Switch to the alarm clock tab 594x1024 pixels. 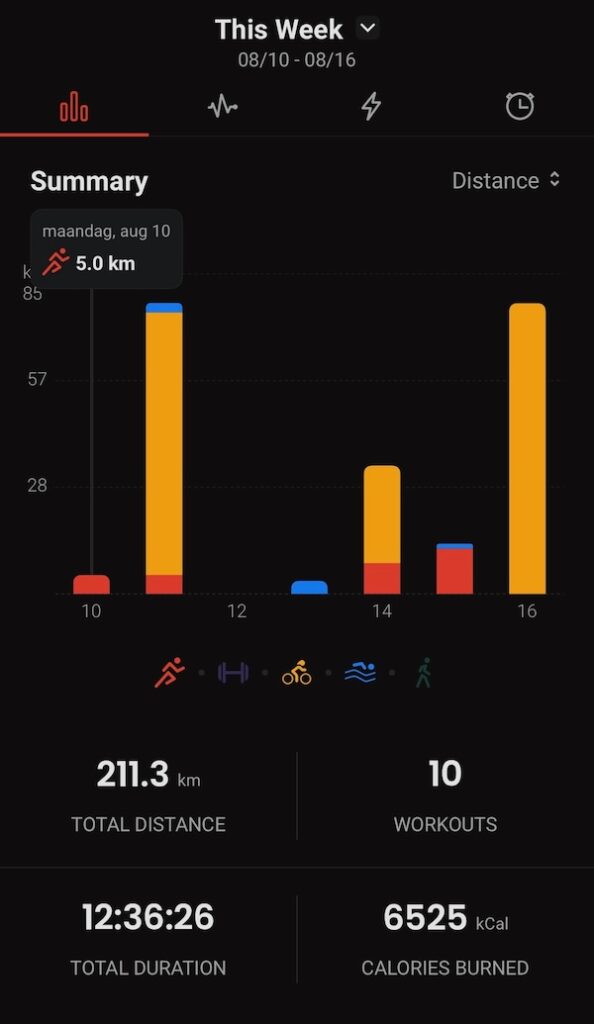[x=520, y=106]
